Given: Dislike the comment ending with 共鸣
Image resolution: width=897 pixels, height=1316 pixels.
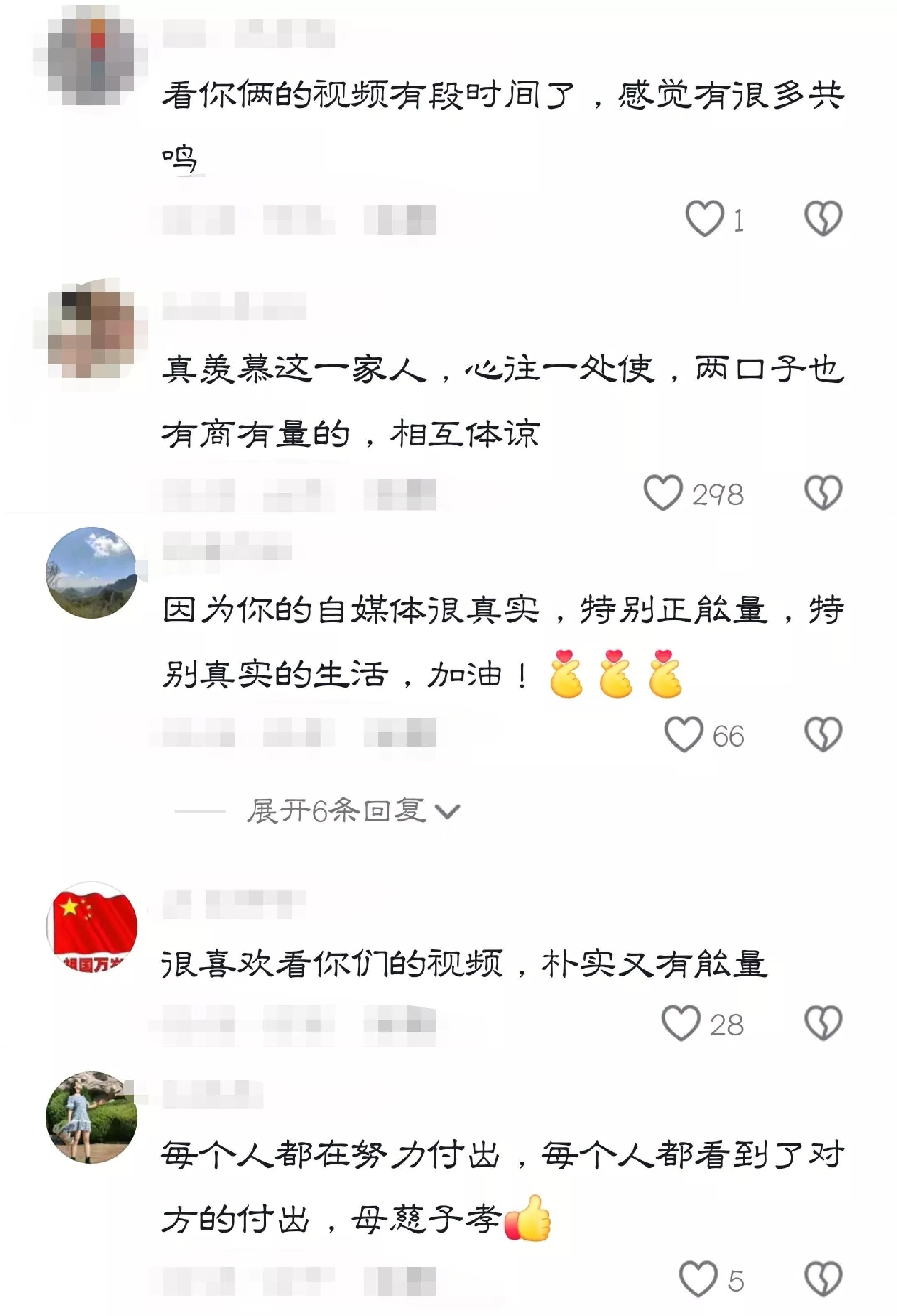Looking at the screenshot, I should click(x=823, y=219).
